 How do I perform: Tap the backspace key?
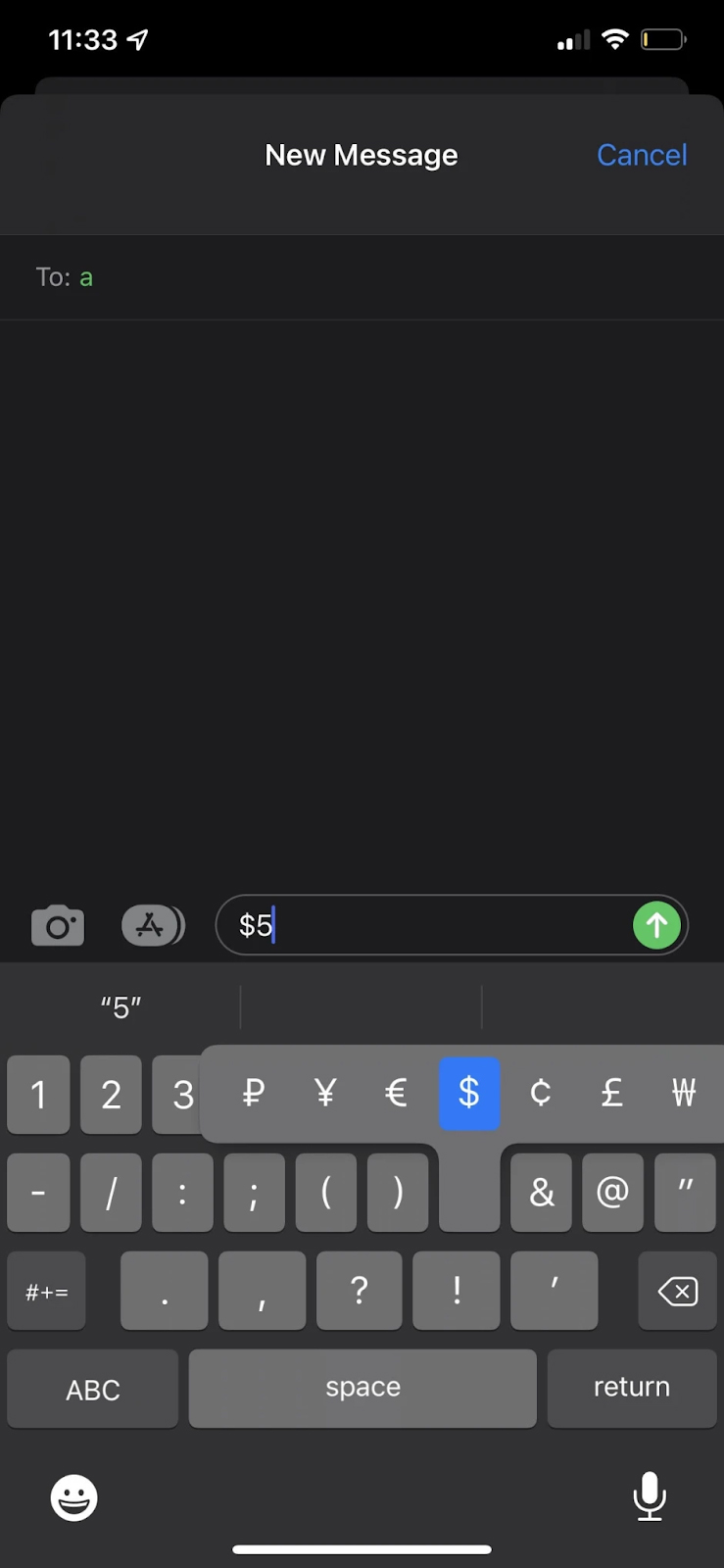tap(677, 1291)
